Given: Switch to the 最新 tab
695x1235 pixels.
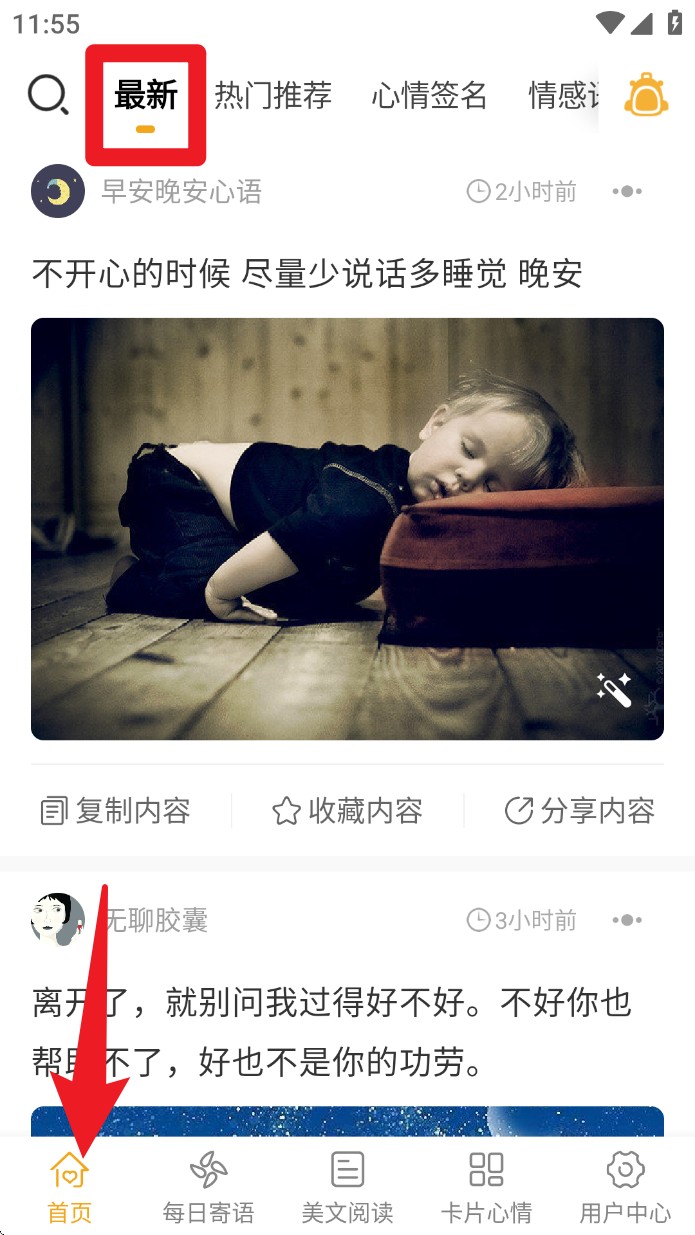Looking at the screenshot, I should 146,98.
